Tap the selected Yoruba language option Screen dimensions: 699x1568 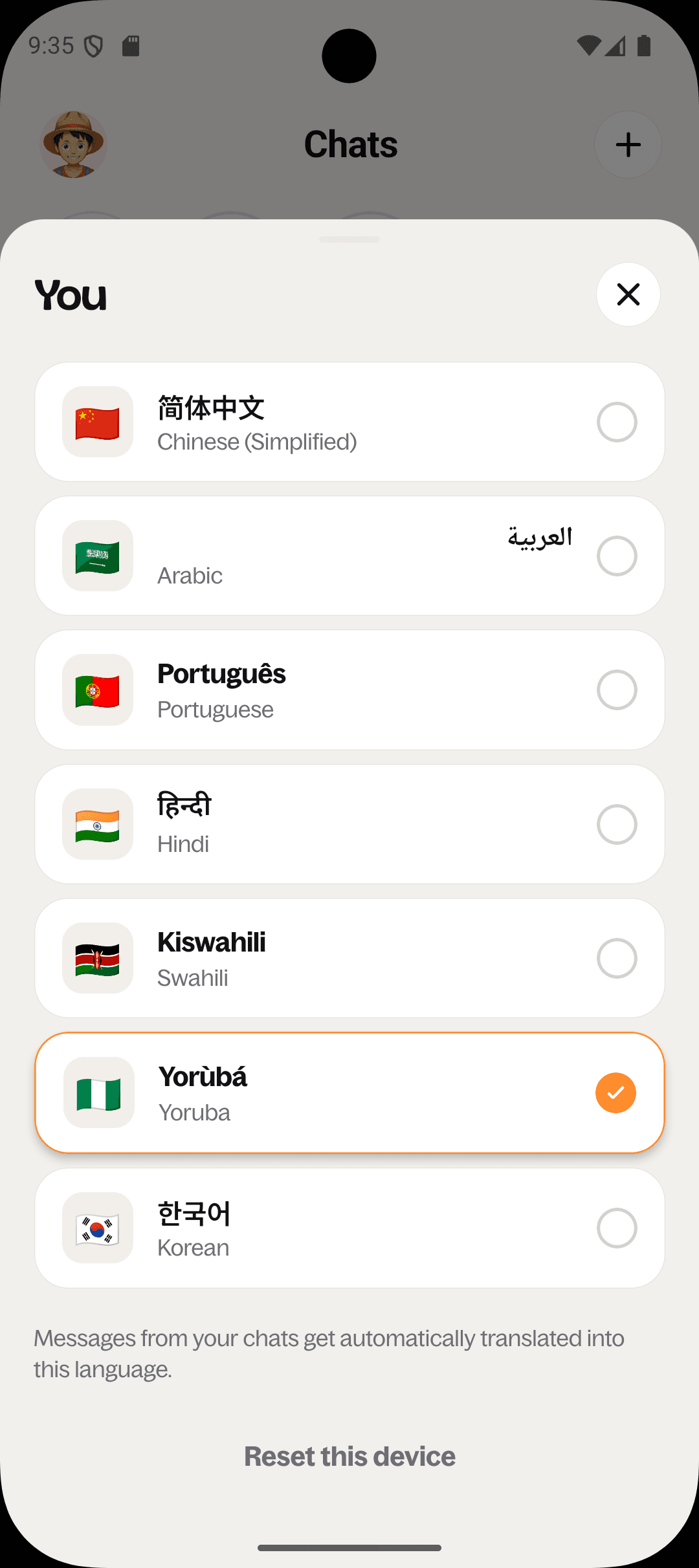click(349, 1093)
